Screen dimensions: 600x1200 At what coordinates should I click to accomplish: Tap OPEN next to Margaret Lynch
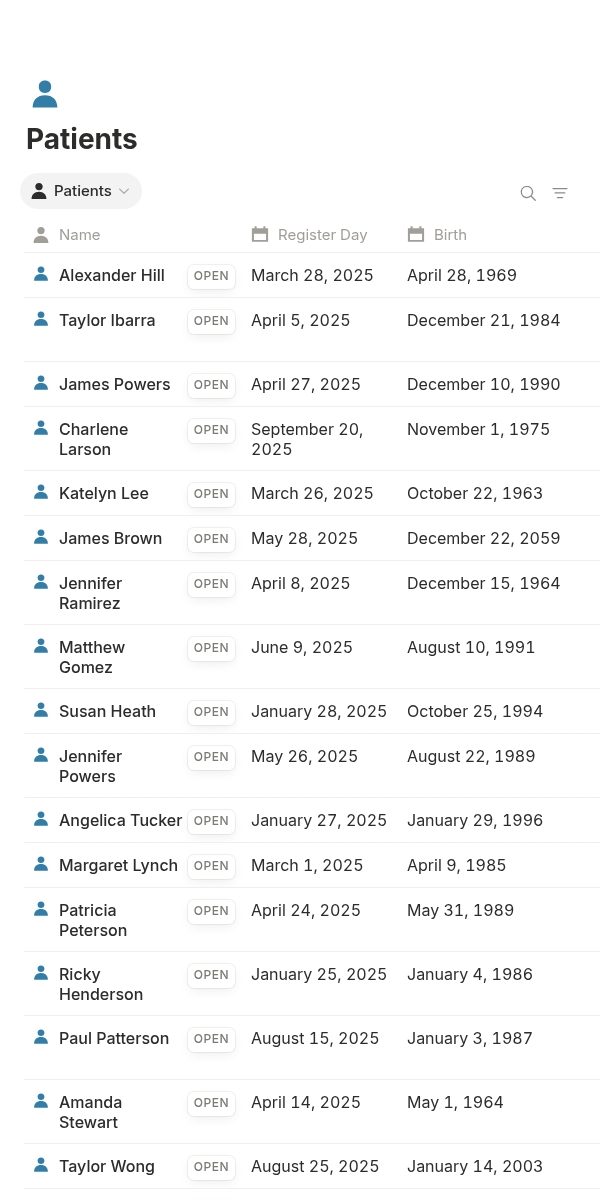click(211, 866)
